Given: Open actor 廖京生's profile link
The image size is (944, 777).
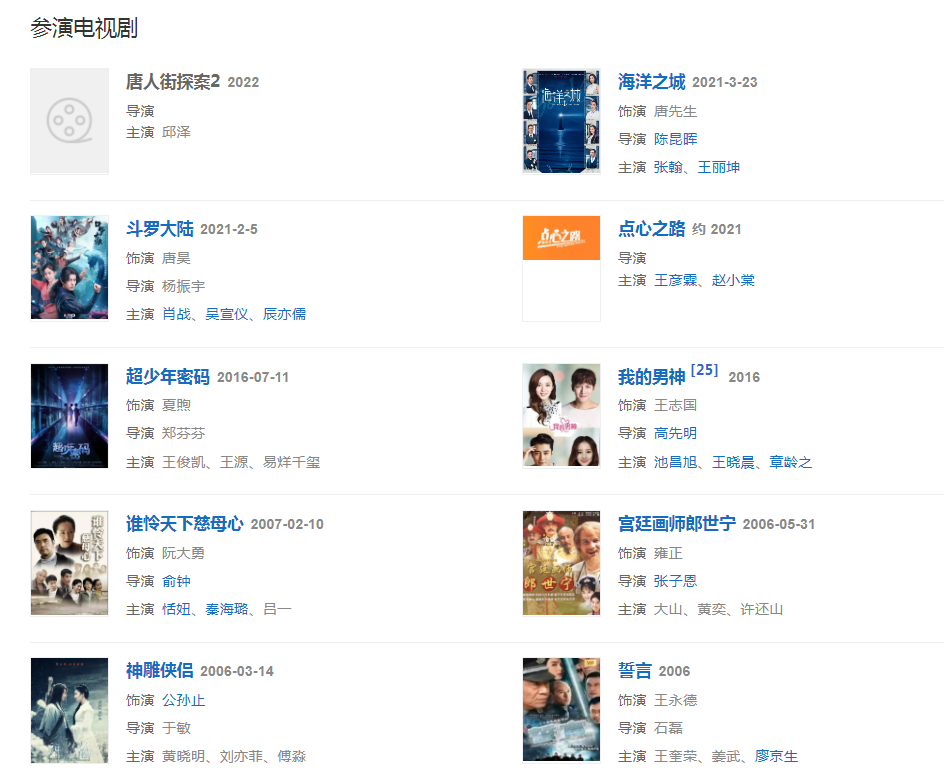Looking at the screenshot, I should coord(776,756).
